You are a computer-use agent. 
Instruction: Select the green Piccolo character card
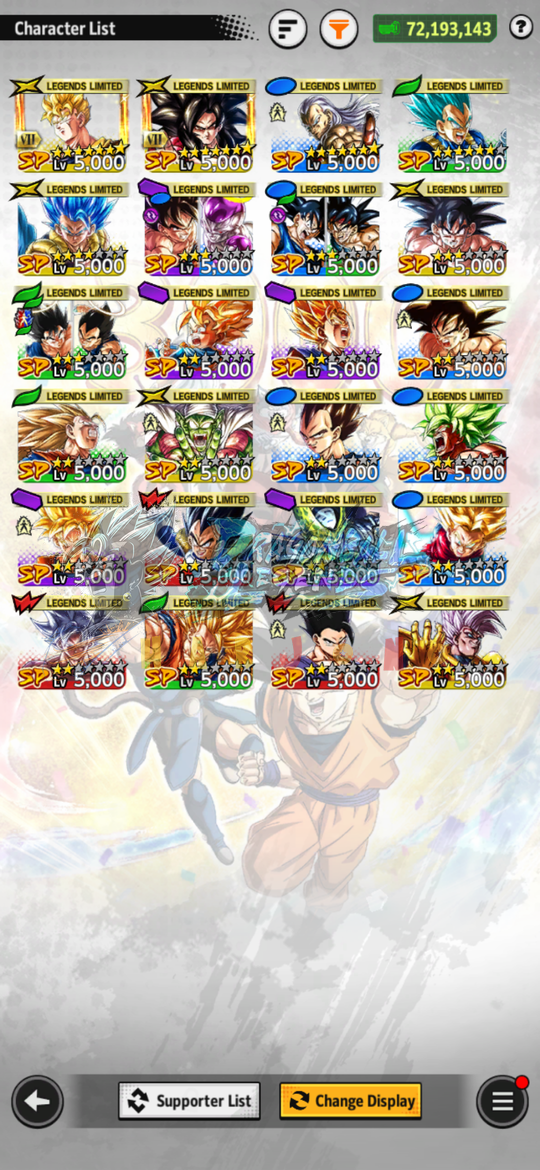click(x=198, y=434)
